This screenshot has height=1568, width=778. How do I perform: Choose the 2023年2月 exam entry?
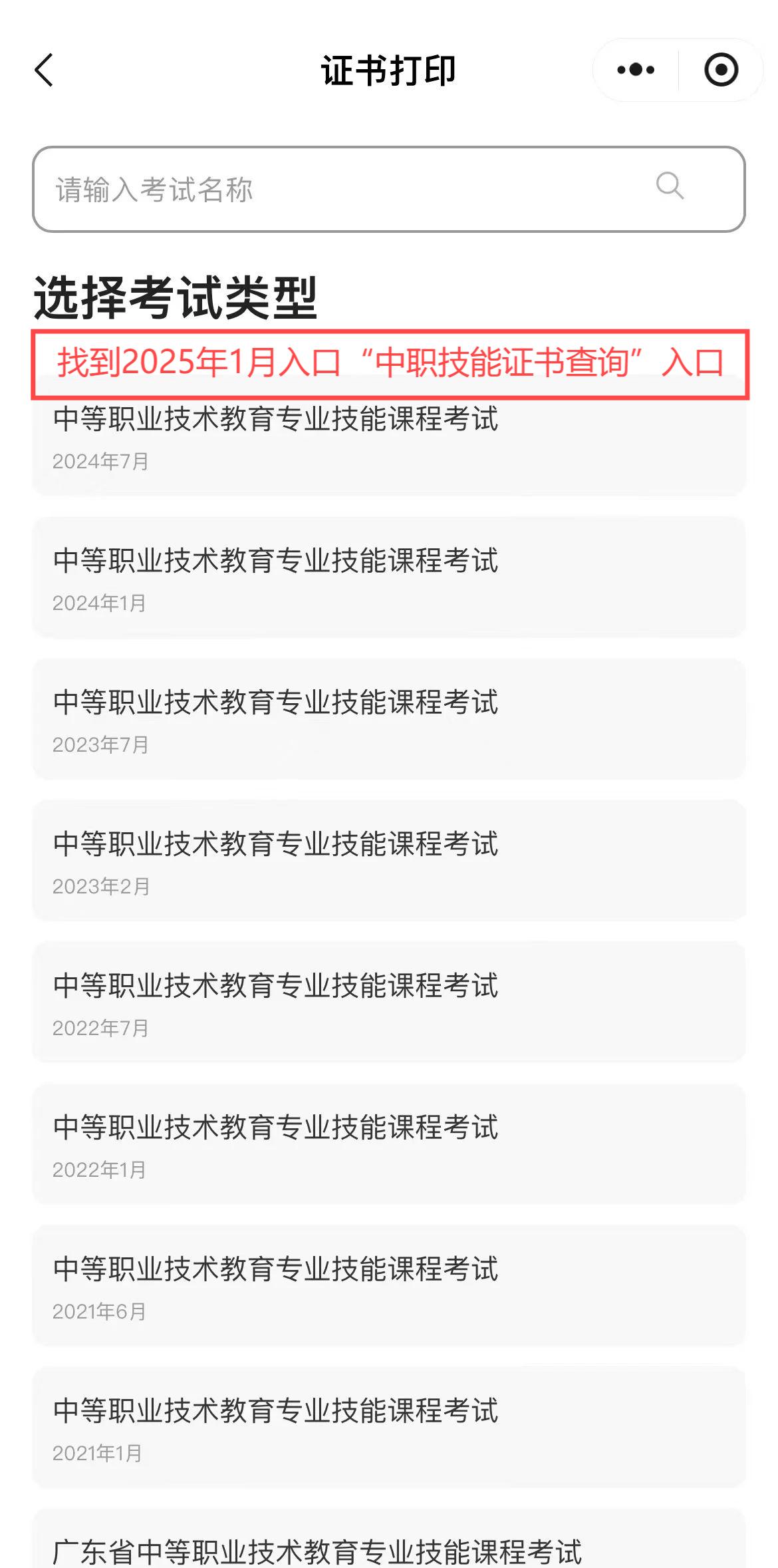pos(388,861)
